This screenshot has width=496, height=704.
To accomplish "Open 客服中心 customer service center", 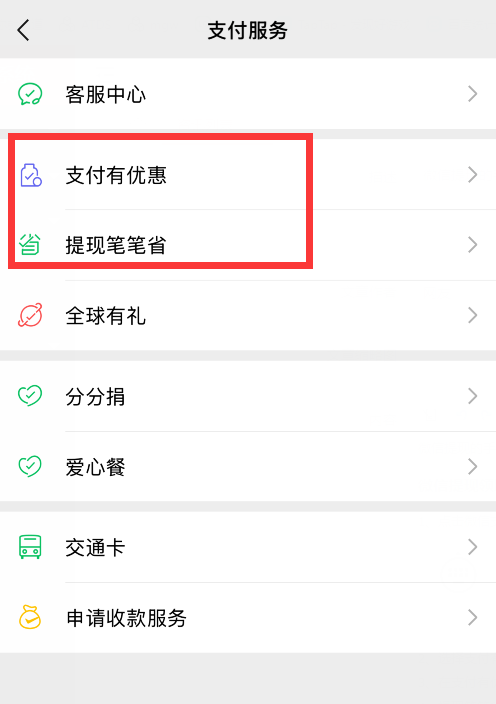I will (x=248, y=94).
